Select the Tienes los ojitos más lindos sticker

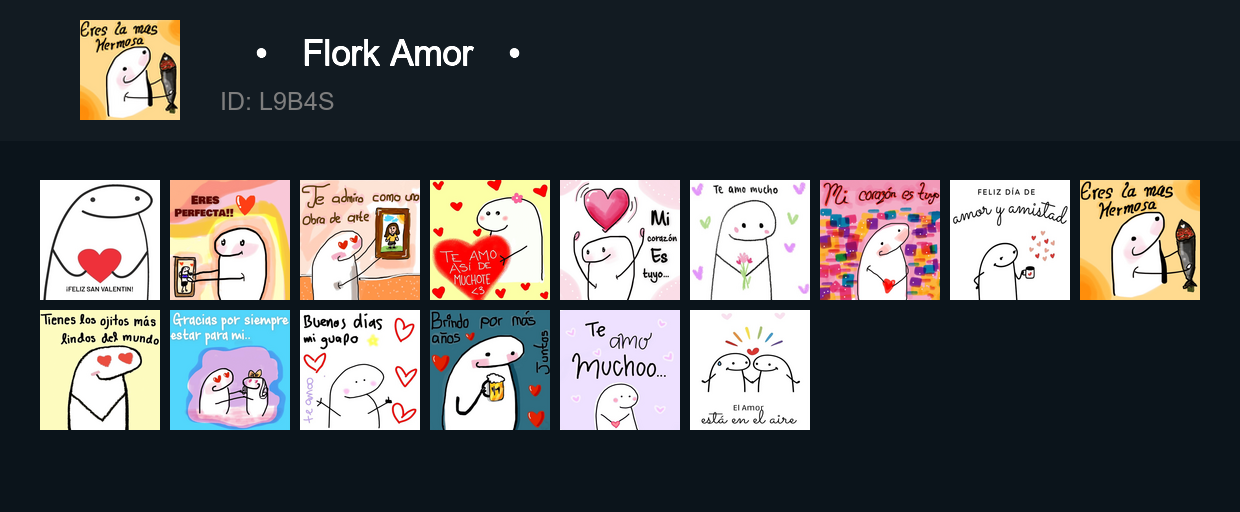click(x=100, y=370)
